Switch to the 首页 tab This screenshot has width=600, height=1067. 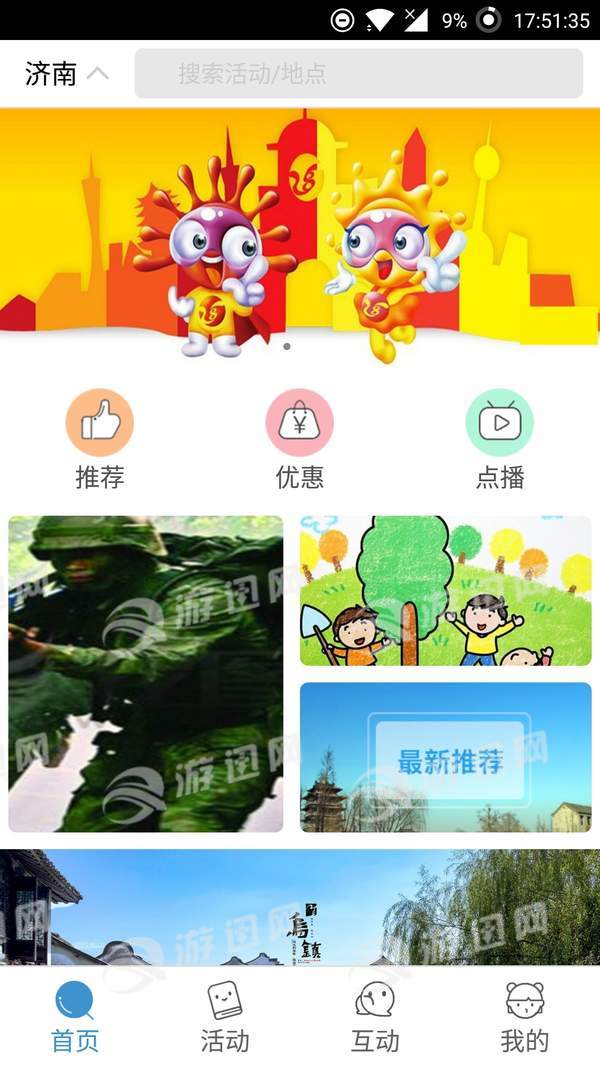(75, 1016)
